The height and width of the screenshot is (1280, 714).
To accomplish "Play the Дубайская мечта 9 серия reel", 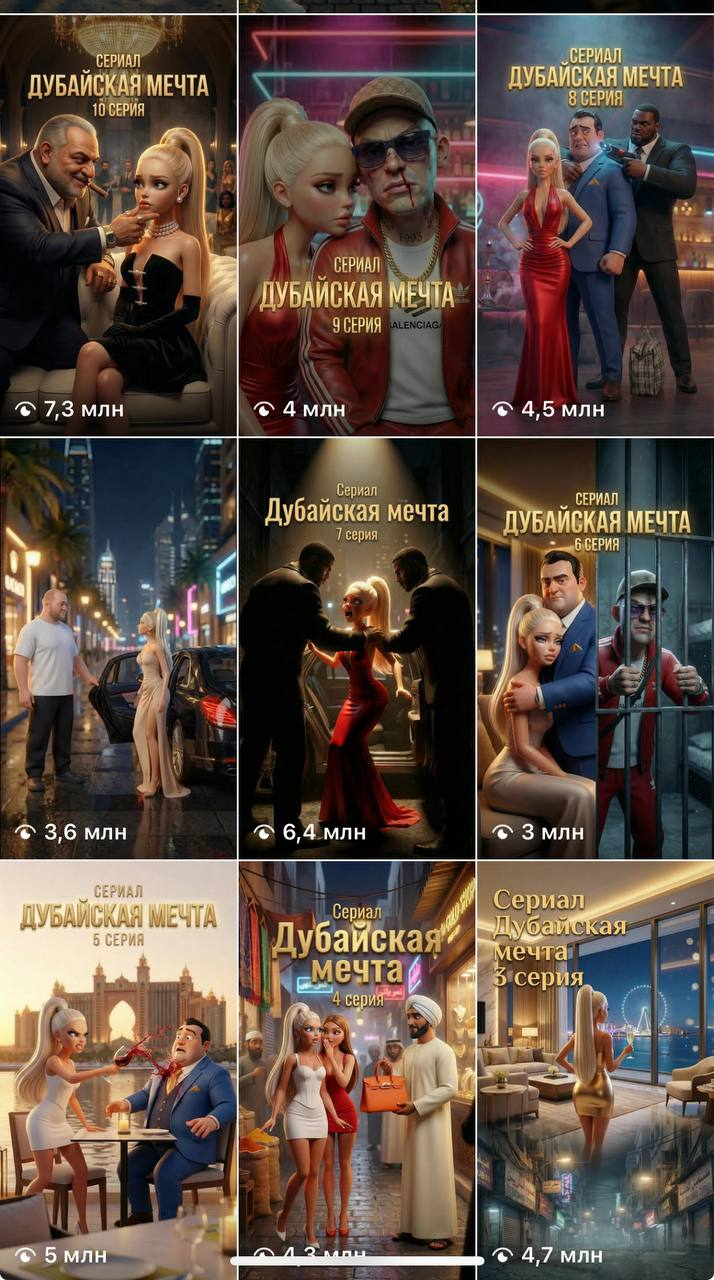I will tap(356, 225).
